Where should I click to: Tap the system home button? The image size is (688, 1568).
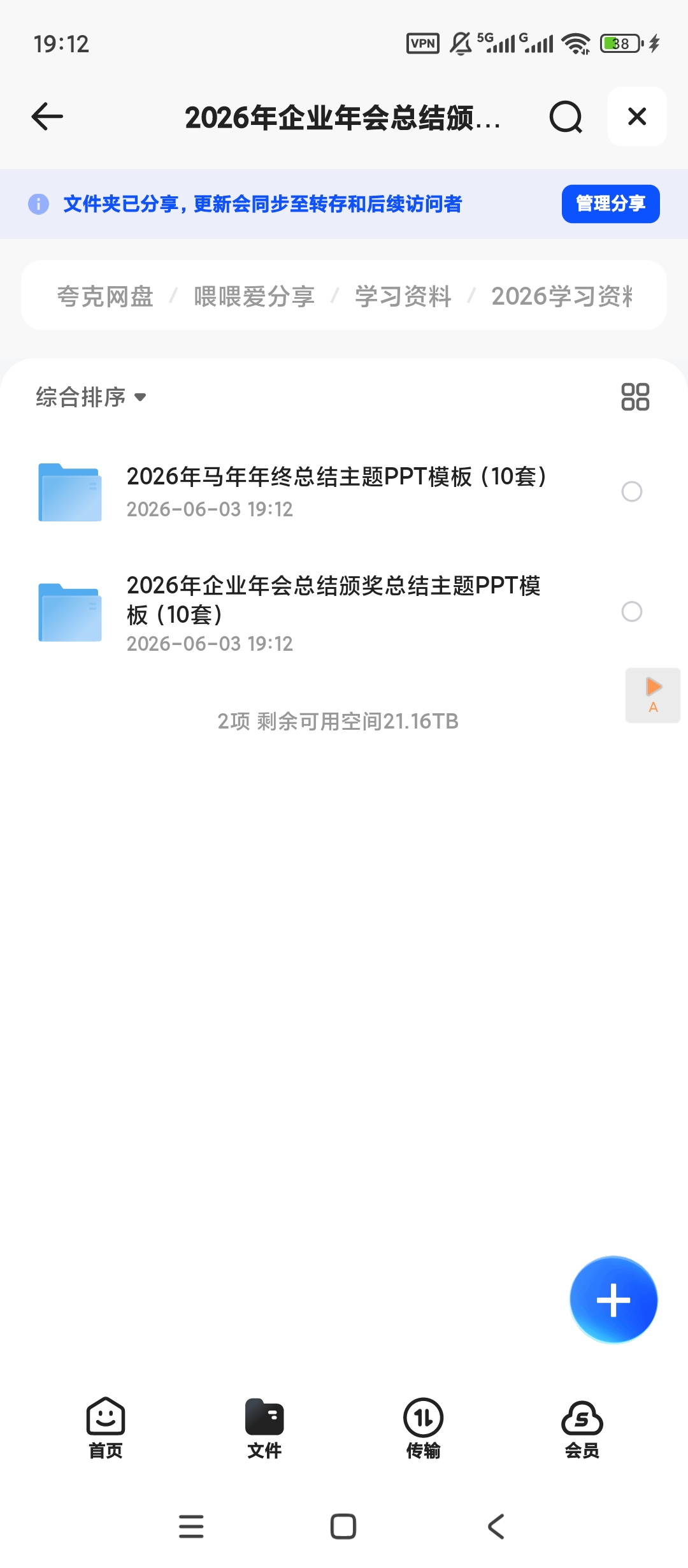(343, 1527)
